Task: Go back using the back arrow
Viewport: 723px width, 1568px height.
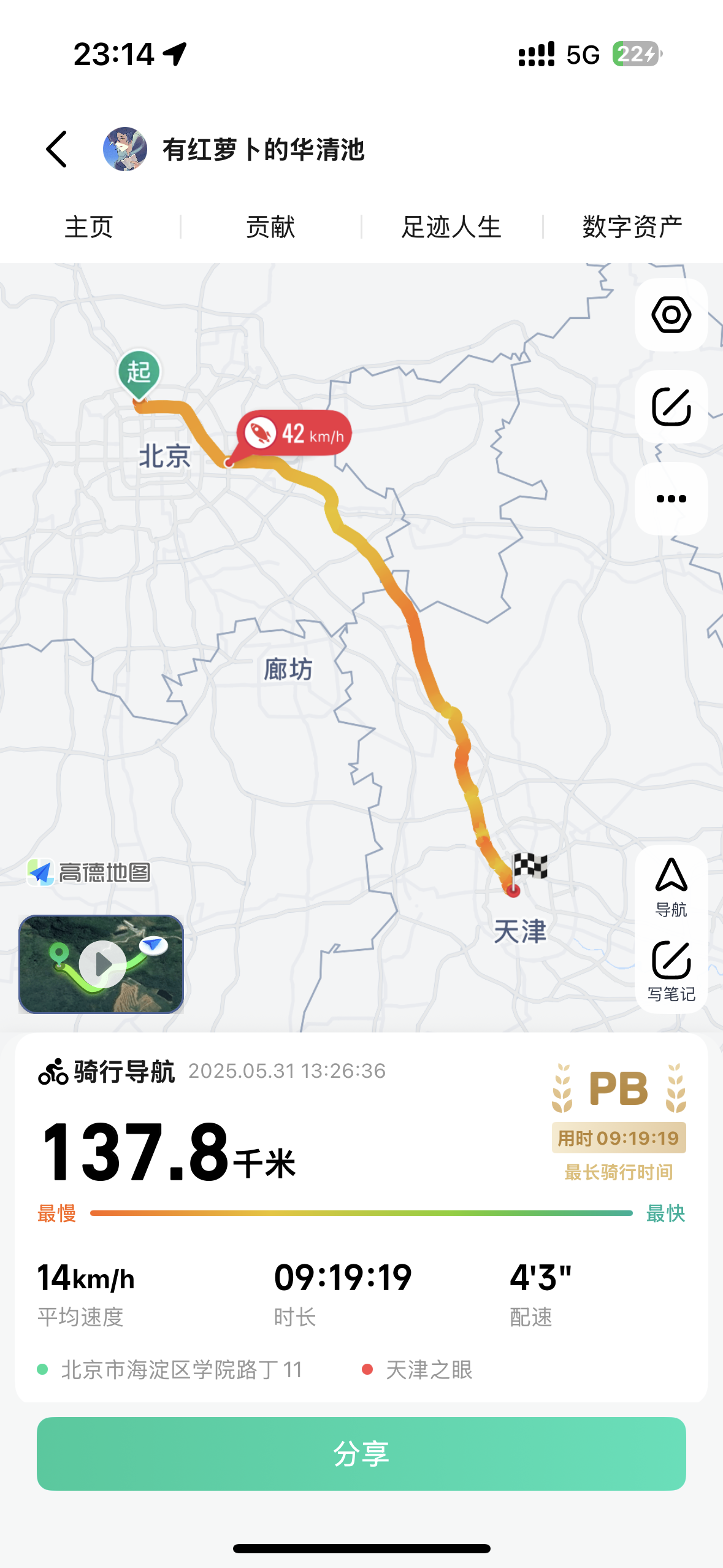Action: point(56,149)
